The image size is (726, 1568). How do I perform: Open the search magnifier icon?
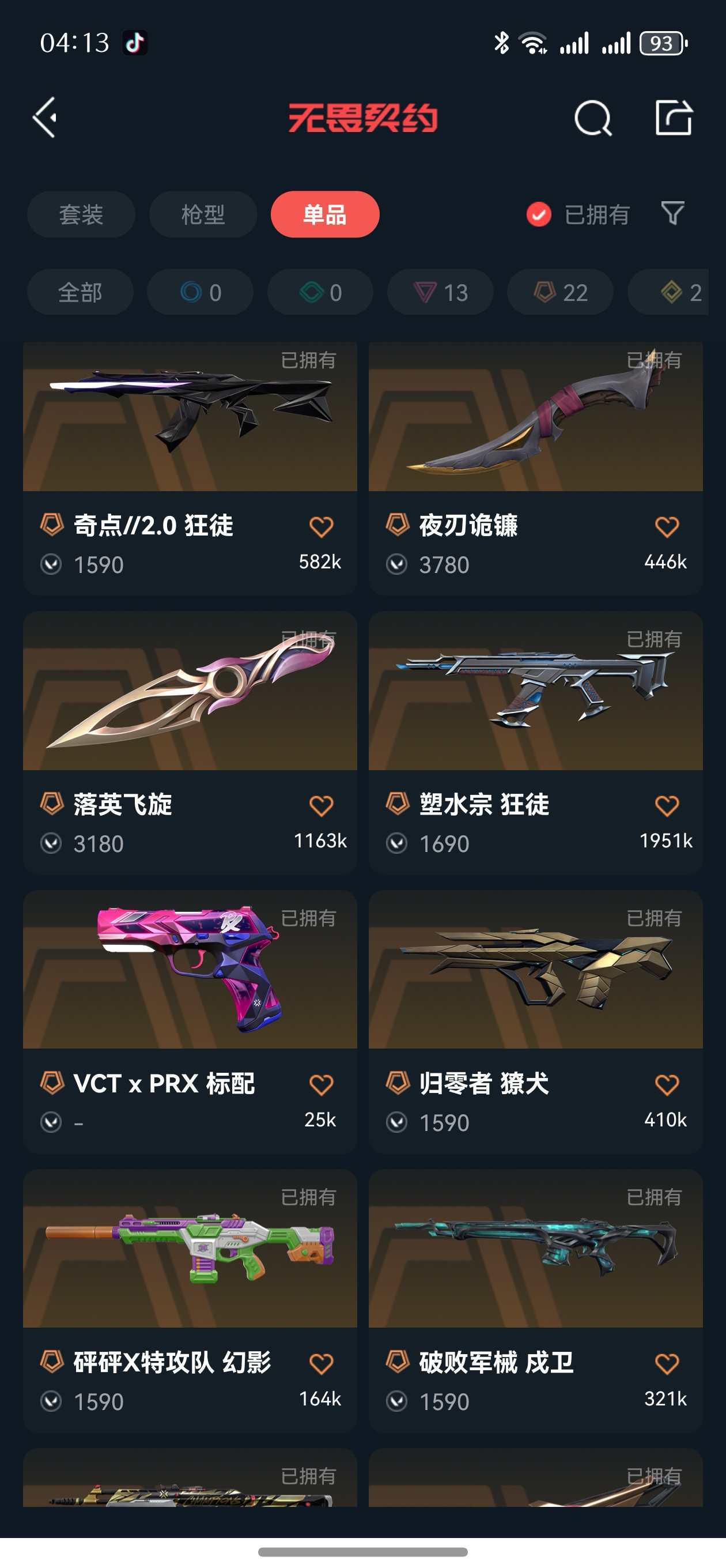(x=592, y=118)
